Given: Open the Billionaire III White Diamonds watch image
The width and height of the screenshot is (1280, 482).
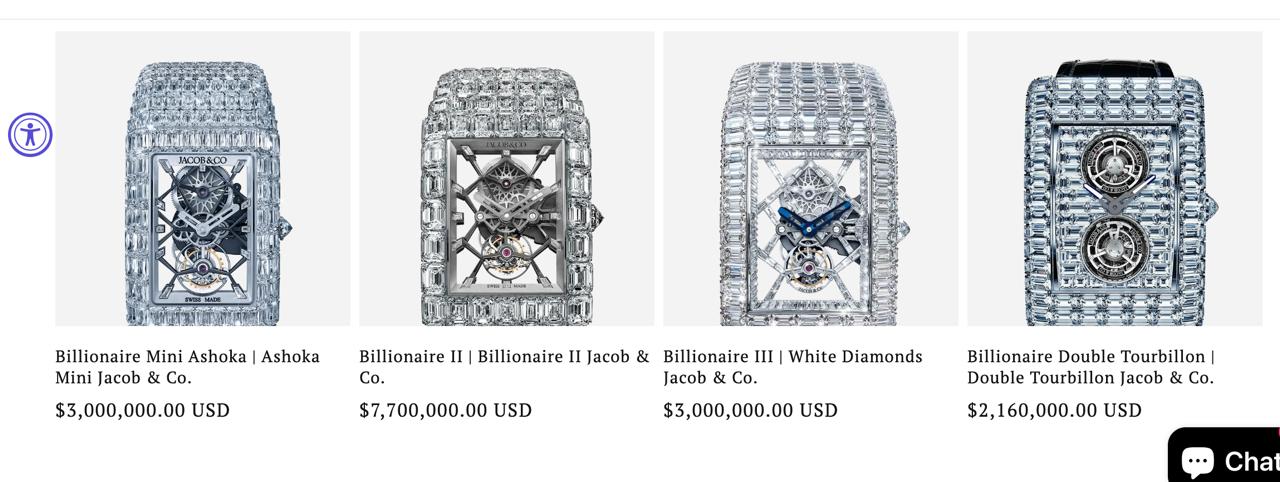Looking at the screenshot, I should click(x=811, y=180).
